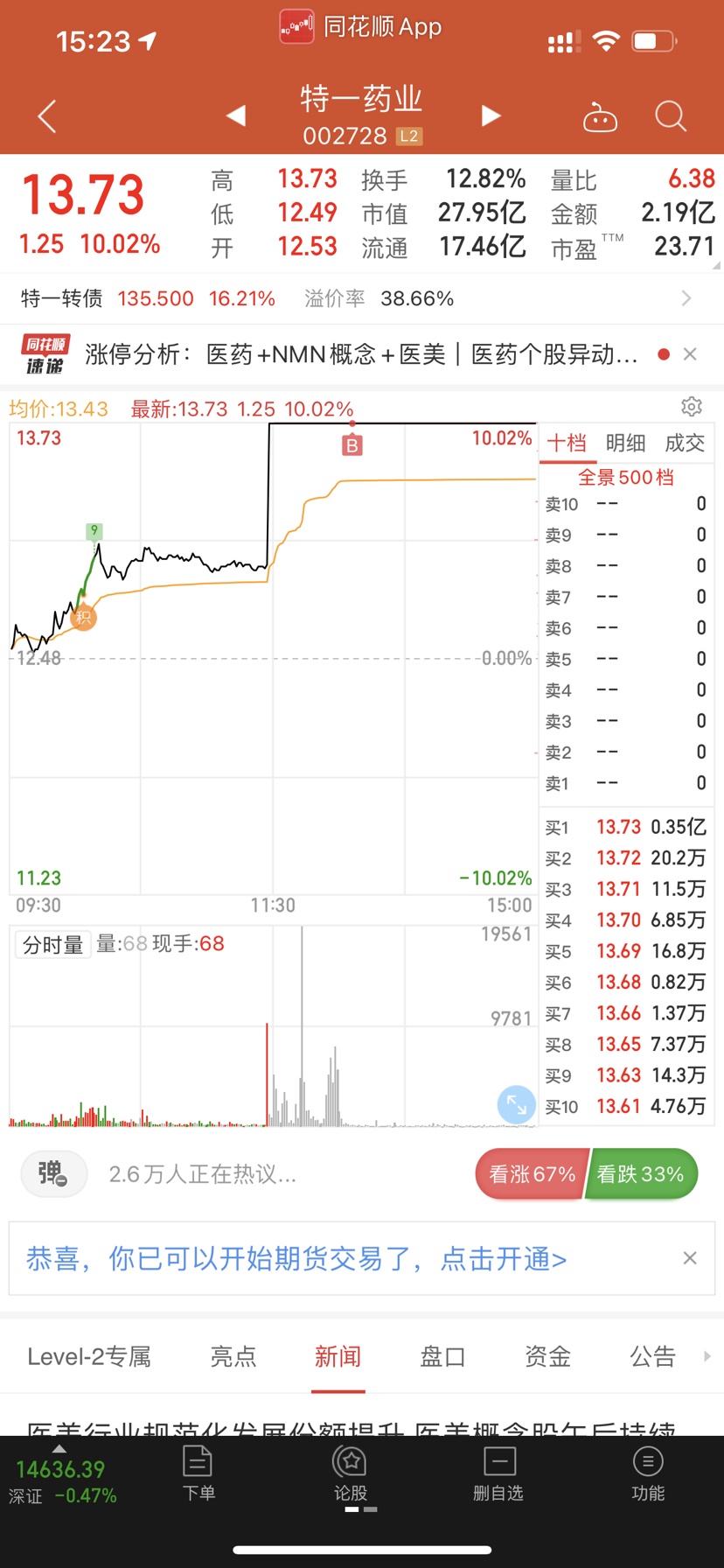The width and height of the screenshot is (724, 1568).
Task: Toggle the 弹 bullet comments button
Action: pos(54,1173)
